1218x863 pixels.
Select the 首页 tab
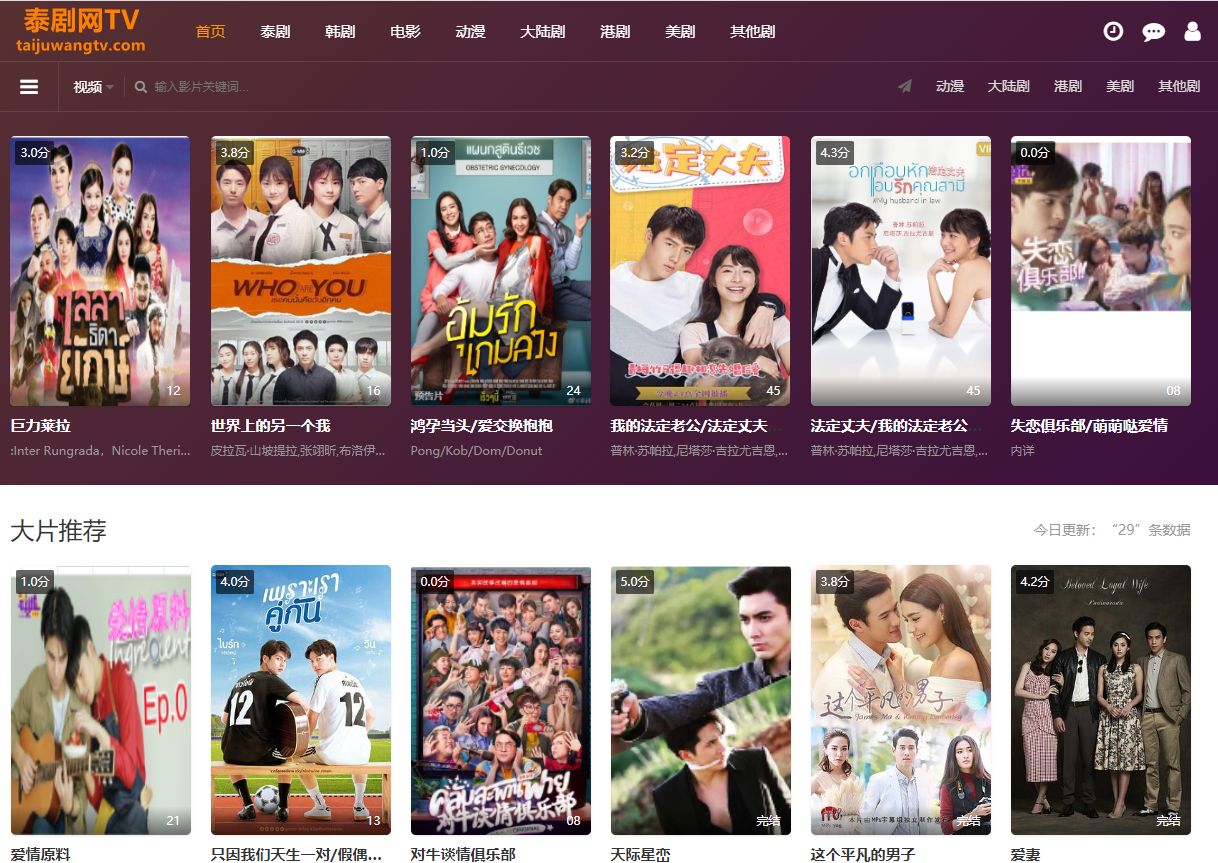tap(210, 31)
